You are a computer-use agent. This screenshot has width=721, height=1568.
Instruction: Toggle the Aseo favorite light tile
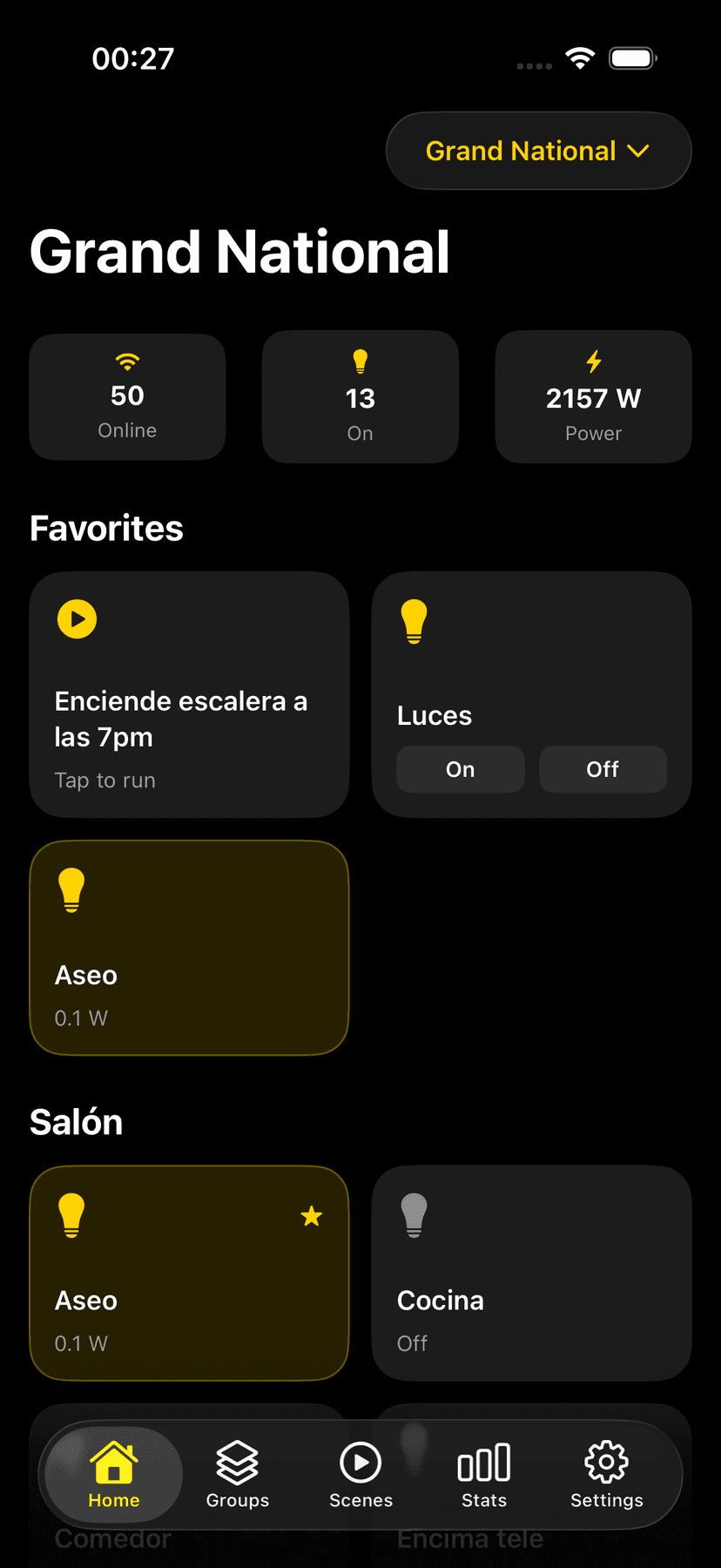pyautogui.click(x=189, y=949)
